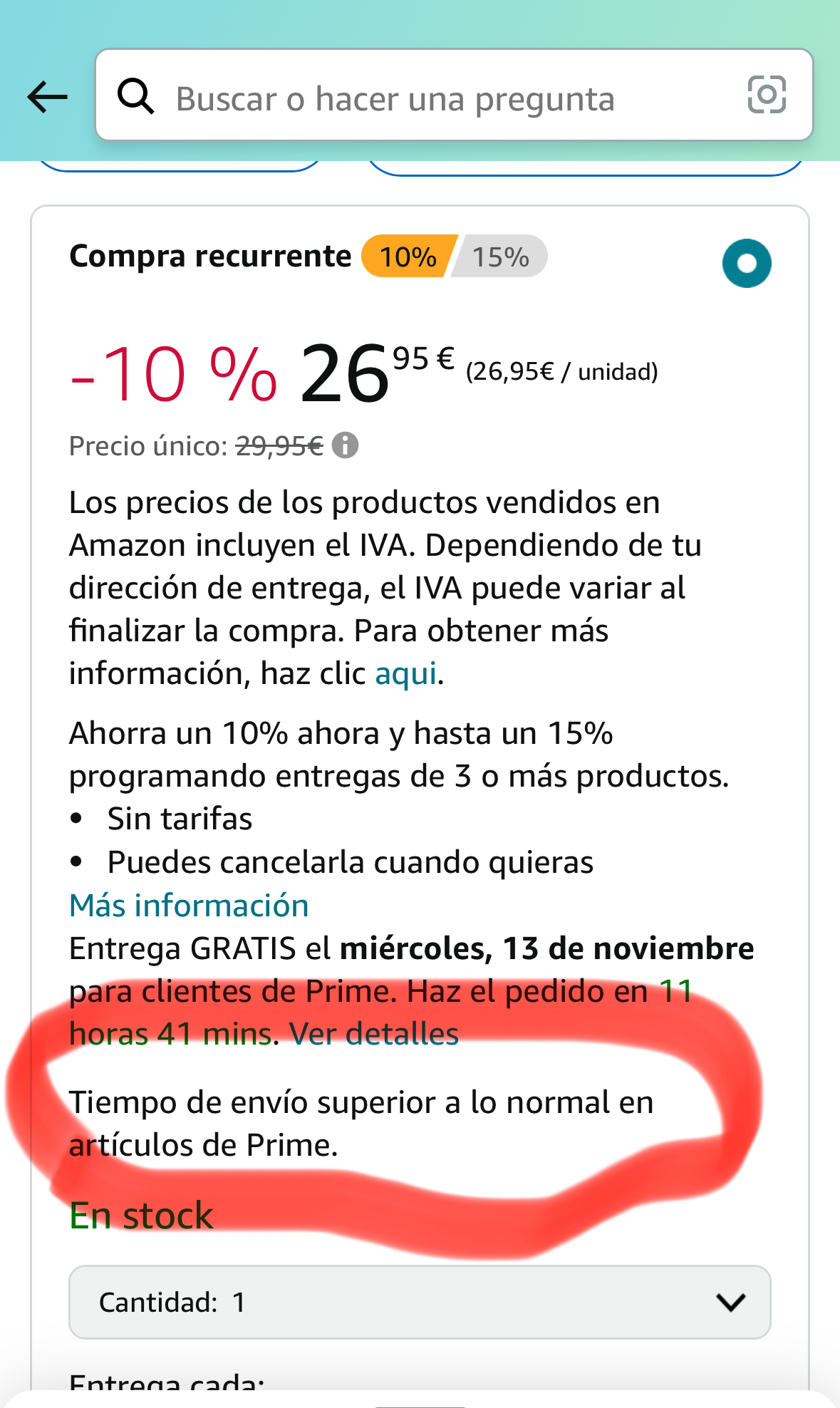Image resolution: width=840 pixels, height=1408 pixels.
Task: Open the 'Más información' link
Action: click(189, 906)
